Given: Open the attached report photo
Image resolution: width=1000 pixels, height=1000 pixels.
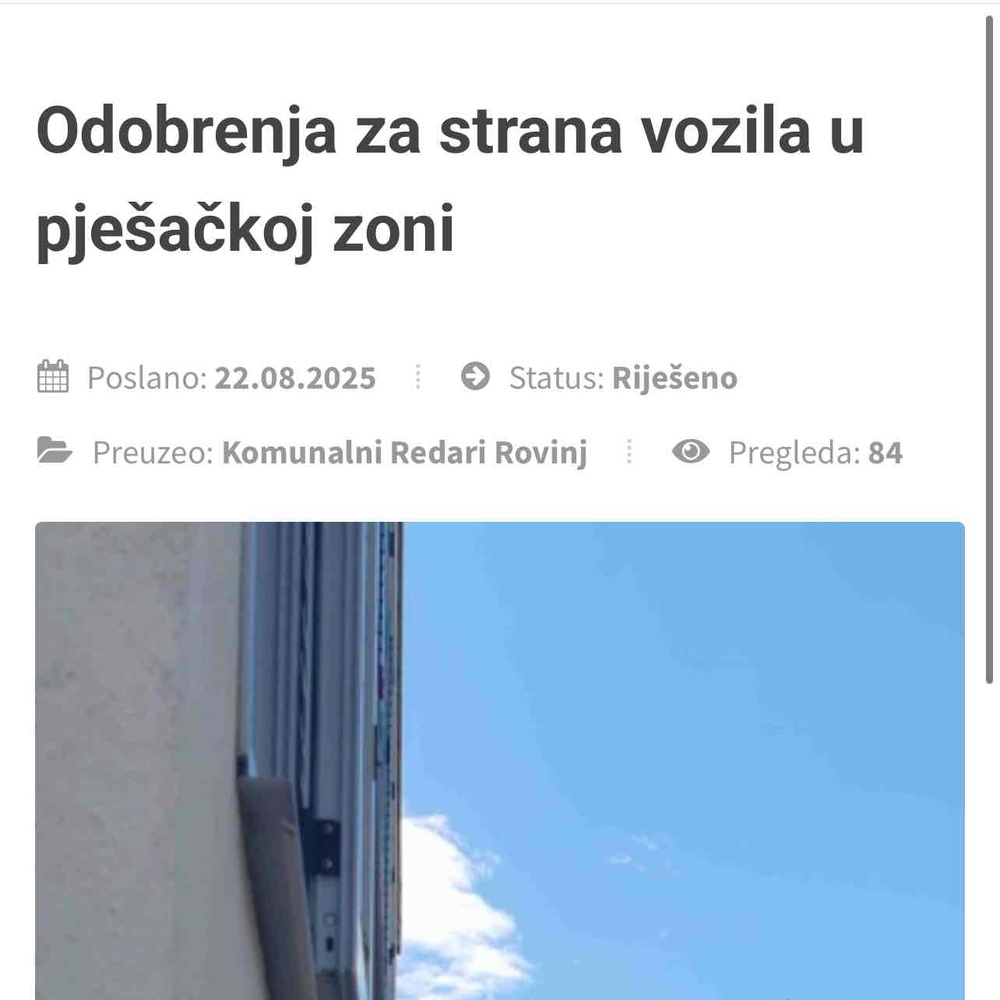Looking at the screenshot, I should click(x=500, y=760).
